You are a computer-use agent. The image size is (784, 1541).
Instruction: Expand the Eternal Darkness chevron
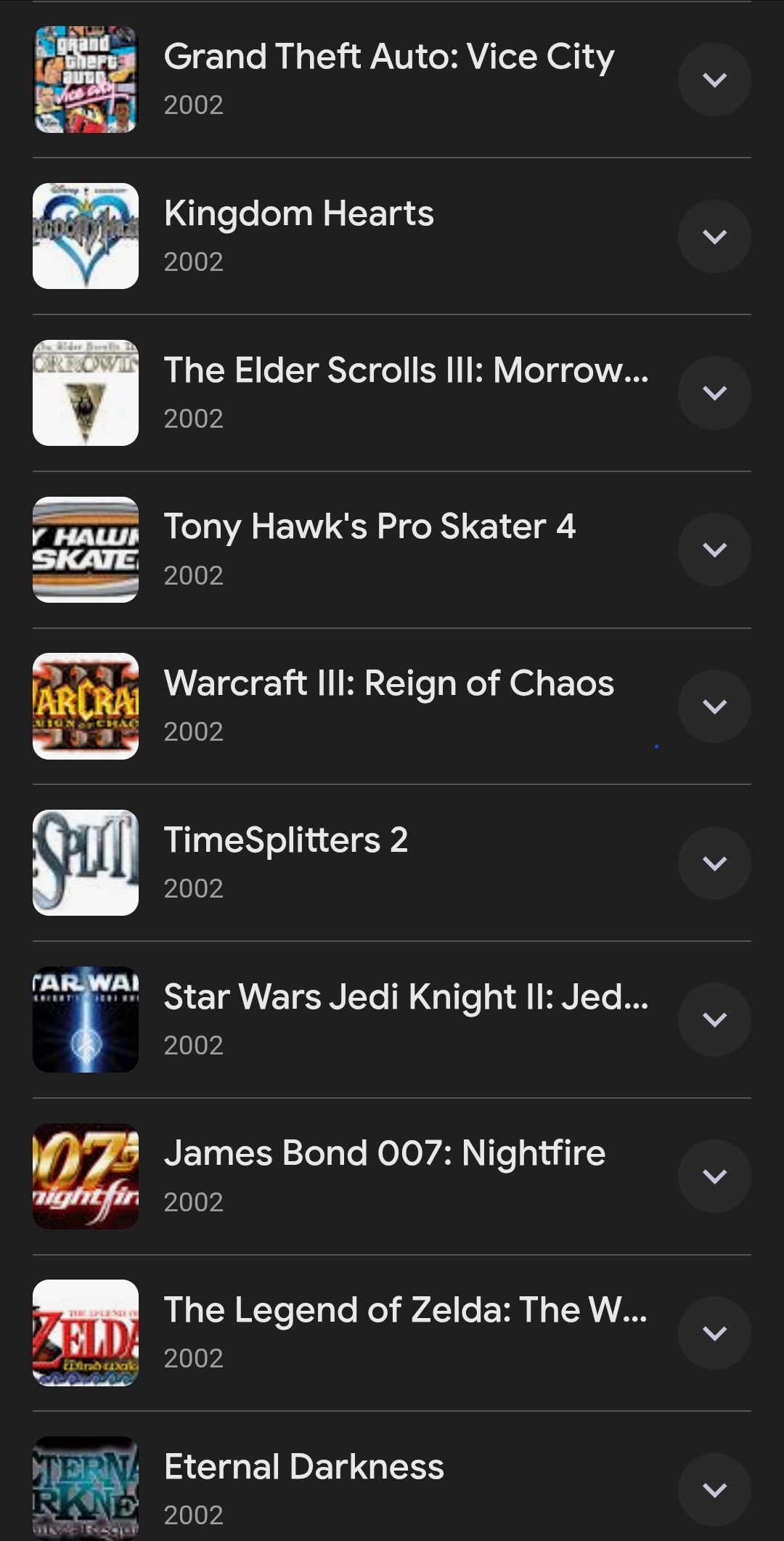(x=714, y=1489)
